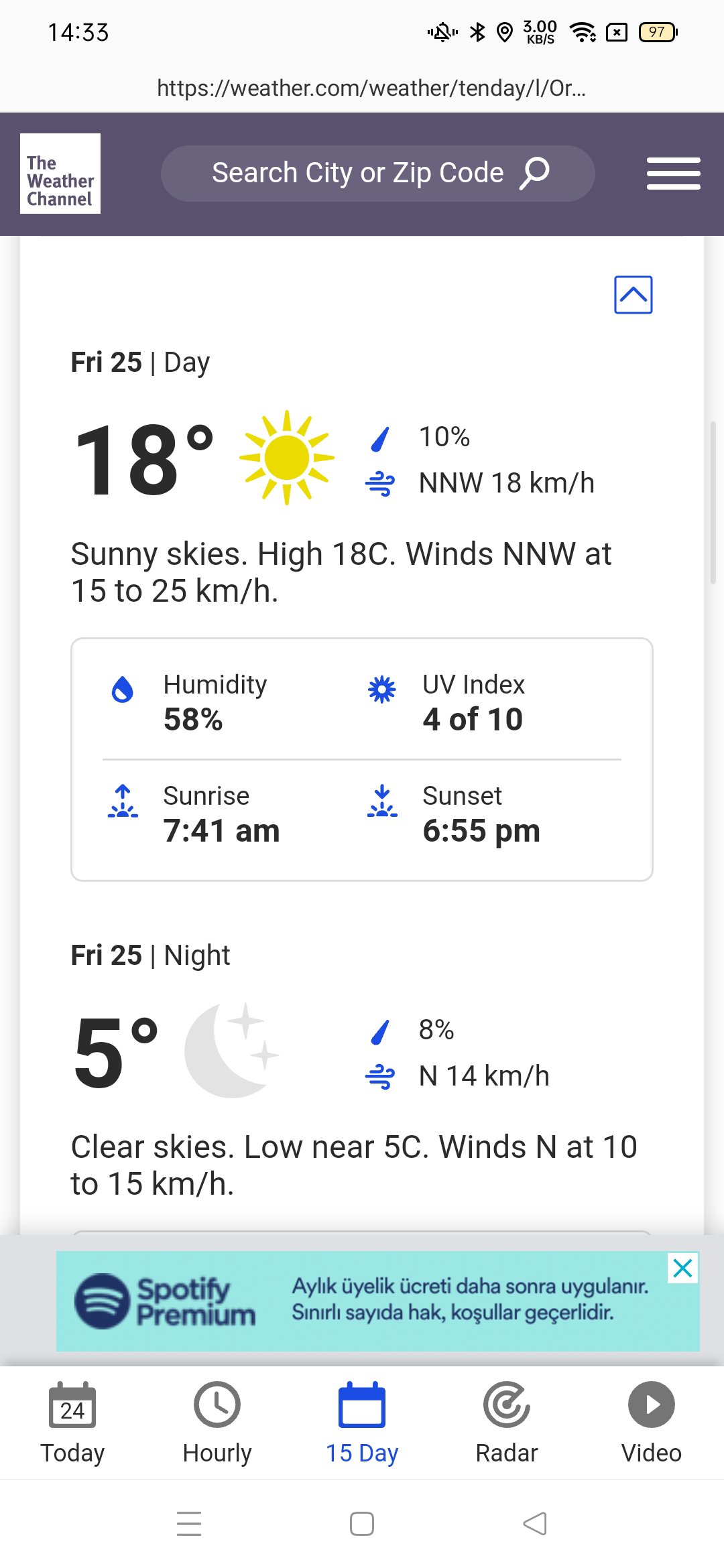
Task: Tap the page URL address bar
Action: click(x=371, y=88)
